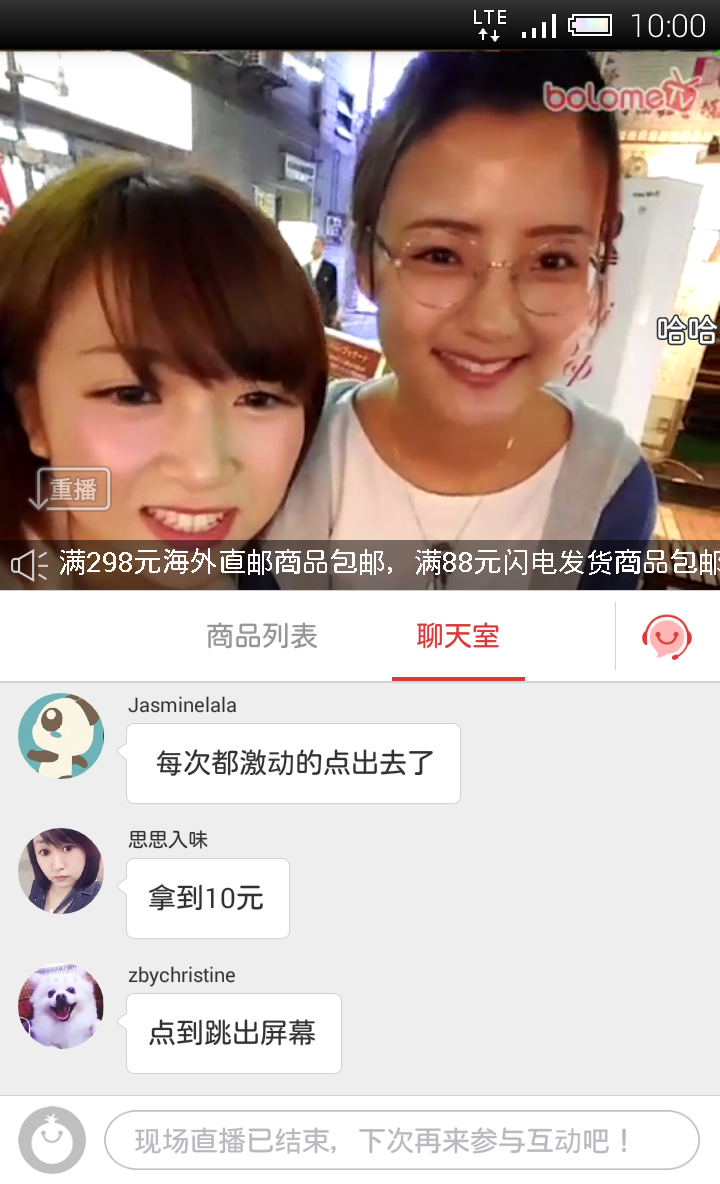720x1184 pixels.
Task: View 思思入味's avatar
Action: click(x=61, y=871)
